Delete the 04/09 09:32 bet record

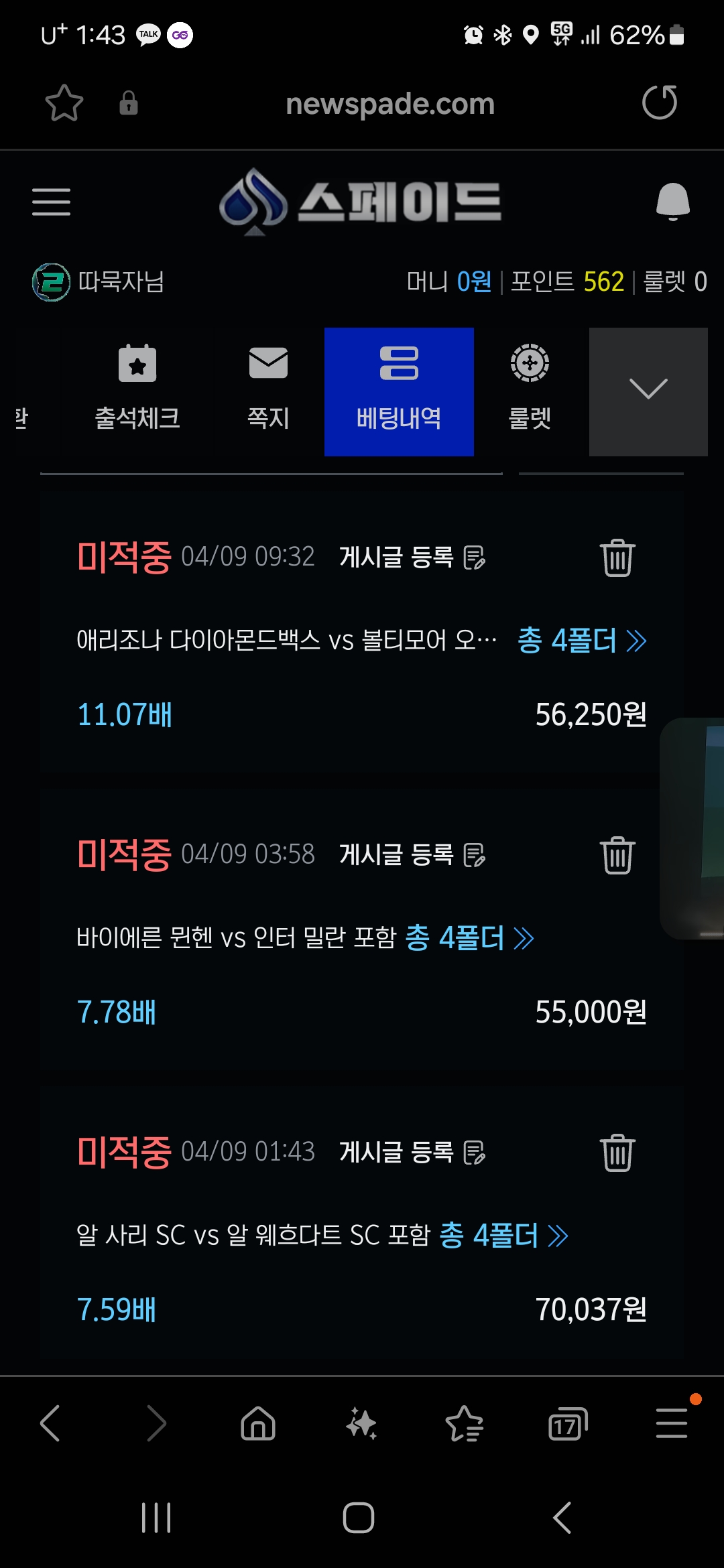(x=617, y=558)
